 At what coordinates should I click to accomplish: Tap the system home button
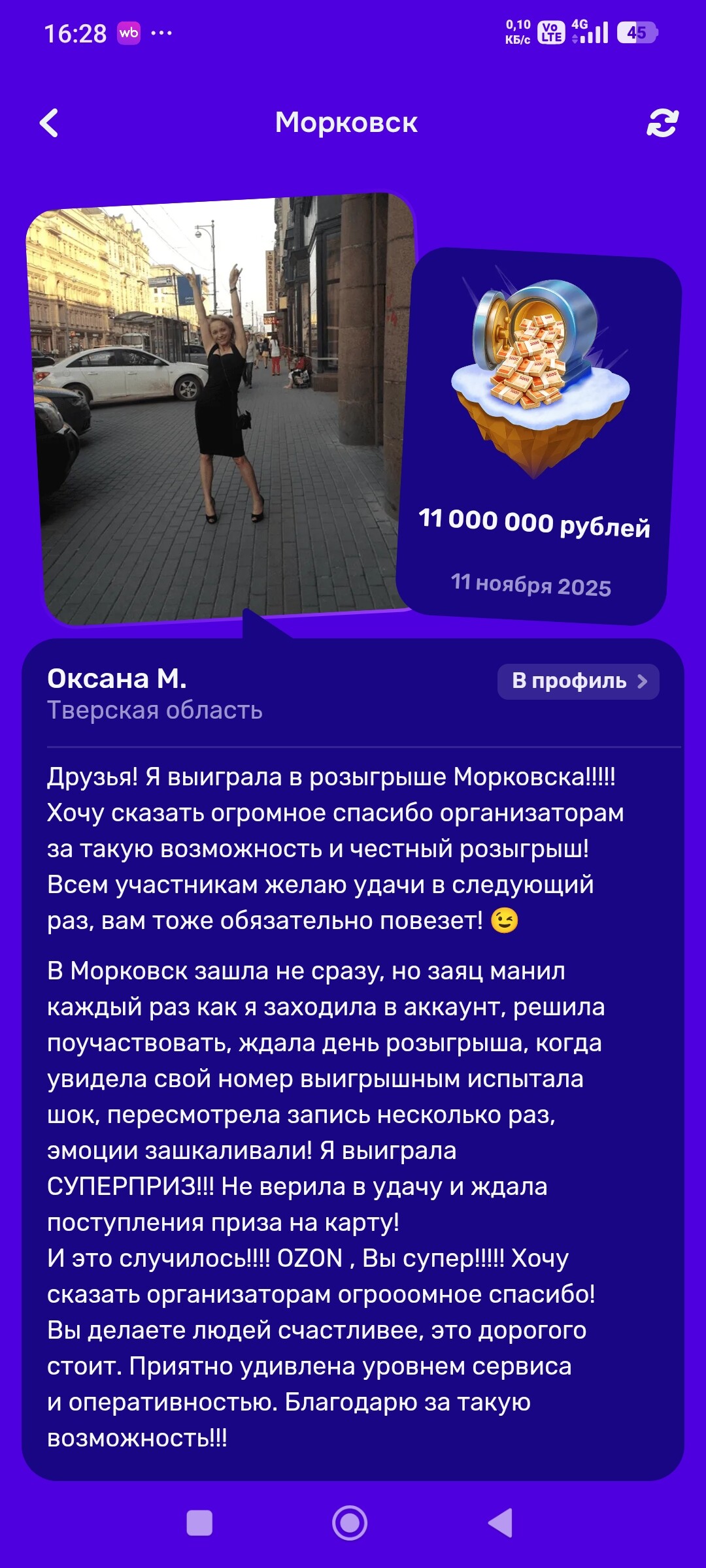click(x=350, y=1523)
